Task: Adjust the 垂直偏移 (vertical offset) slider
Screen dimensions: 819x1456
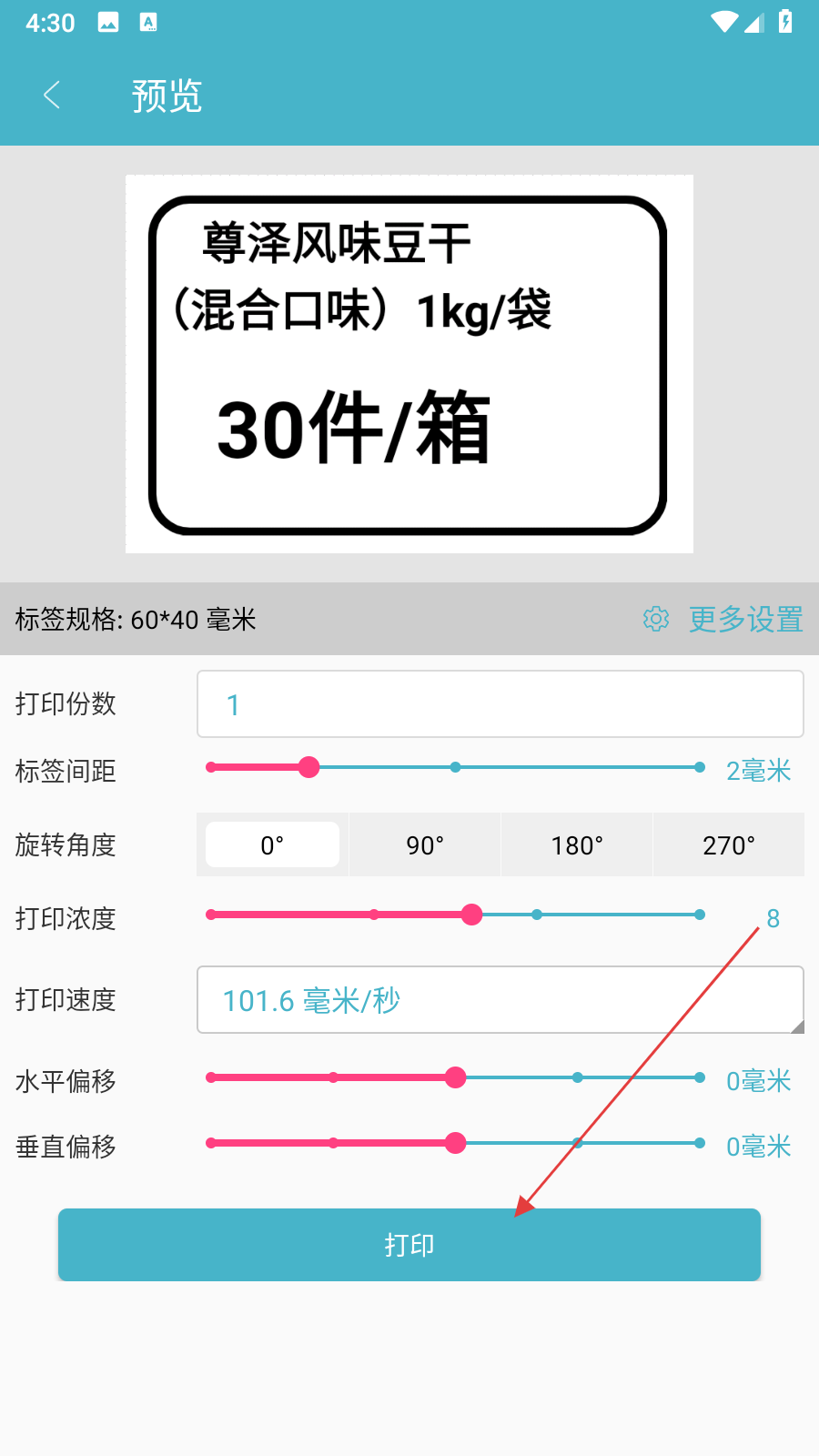Action: [x=456, y=1143]
